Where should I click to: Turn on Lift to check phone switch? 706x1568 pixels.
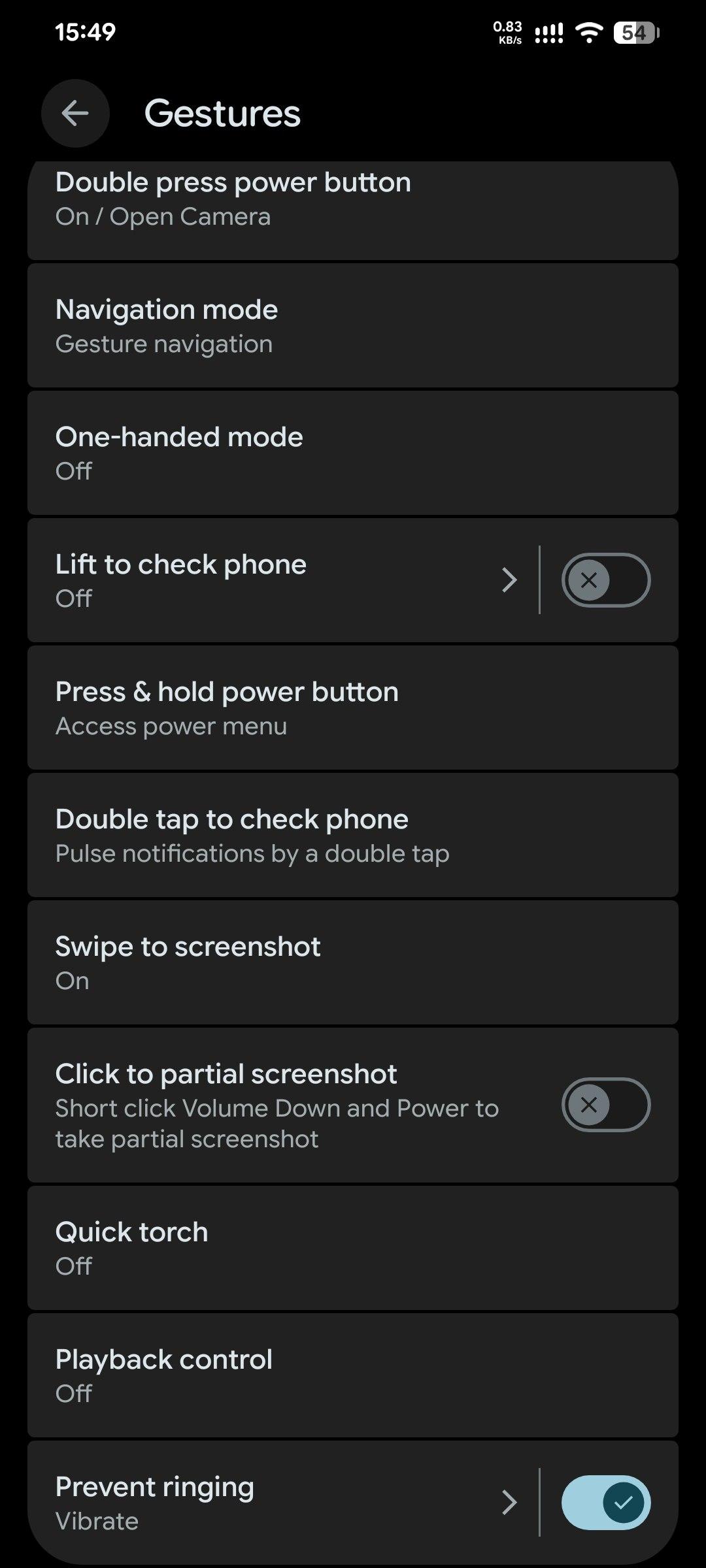coord(605,580)
